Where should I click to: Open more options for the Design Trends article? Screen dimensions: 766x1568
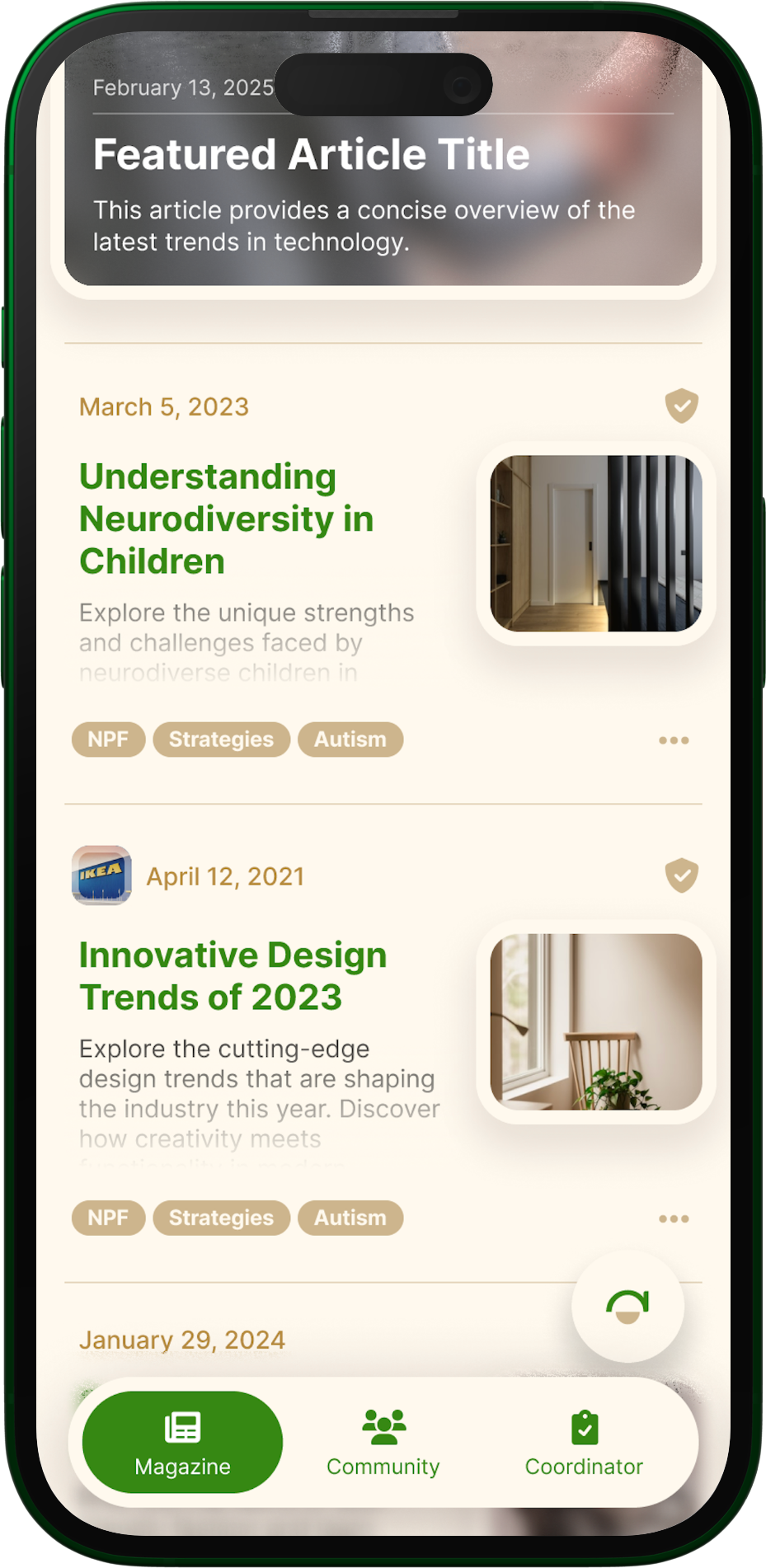[673, 1218]
